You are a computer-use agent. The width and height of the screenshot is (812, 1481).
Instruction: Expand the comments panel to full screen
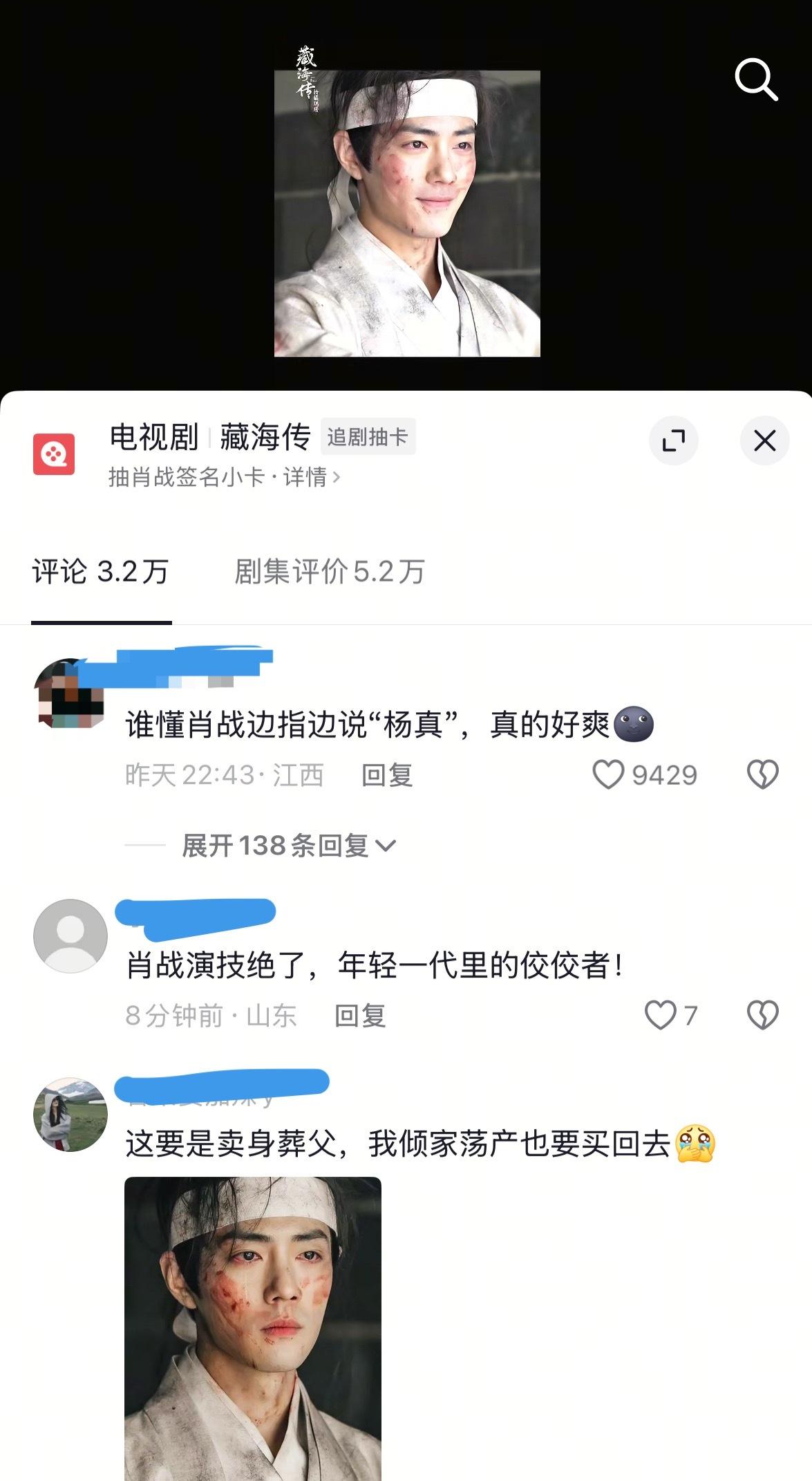(673, 440)
